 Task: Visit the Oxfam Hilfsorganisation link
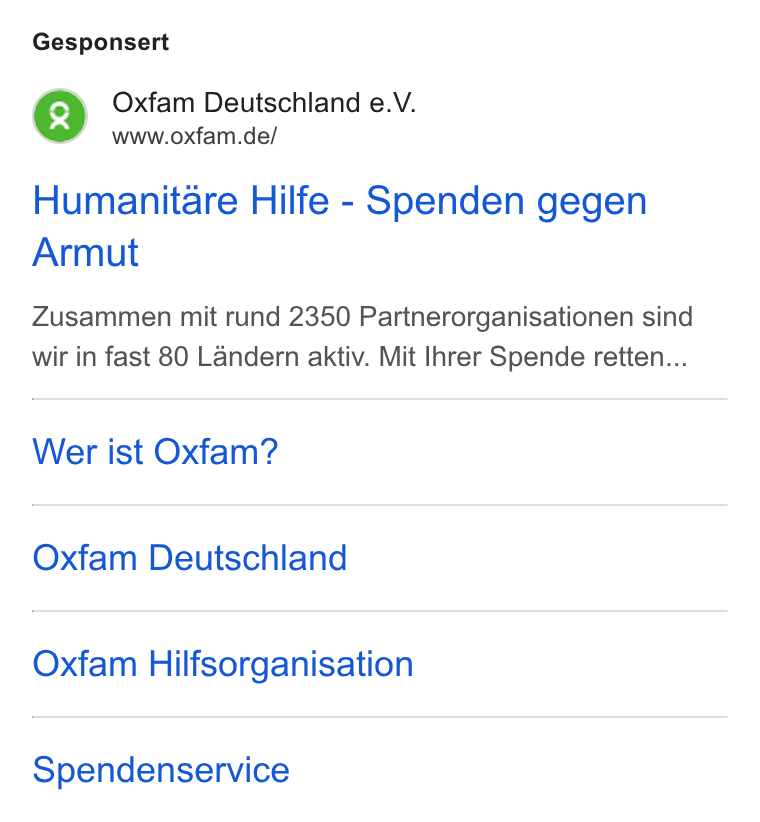[223, 664]
